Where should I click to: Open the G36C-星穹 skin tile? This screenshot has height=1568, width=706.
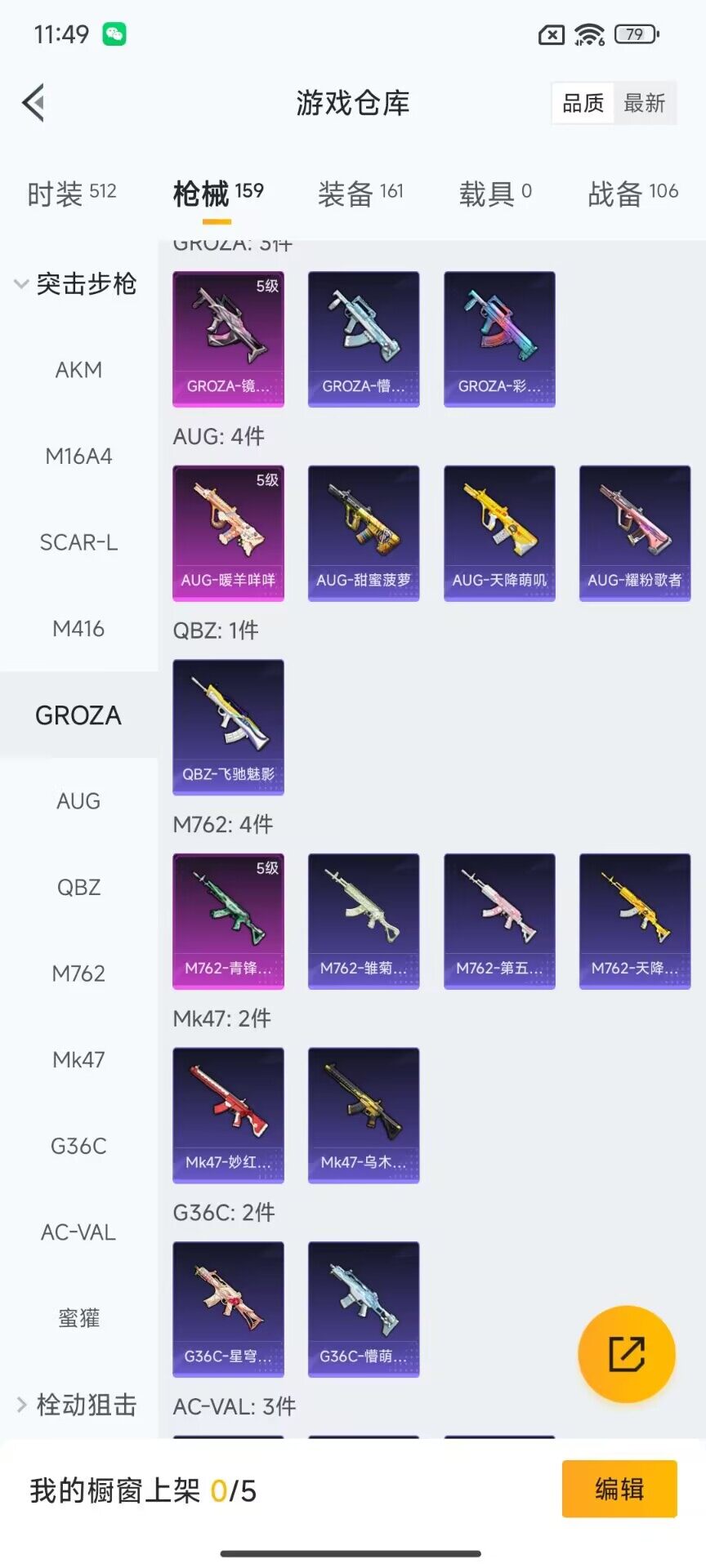pos(228,1309)
